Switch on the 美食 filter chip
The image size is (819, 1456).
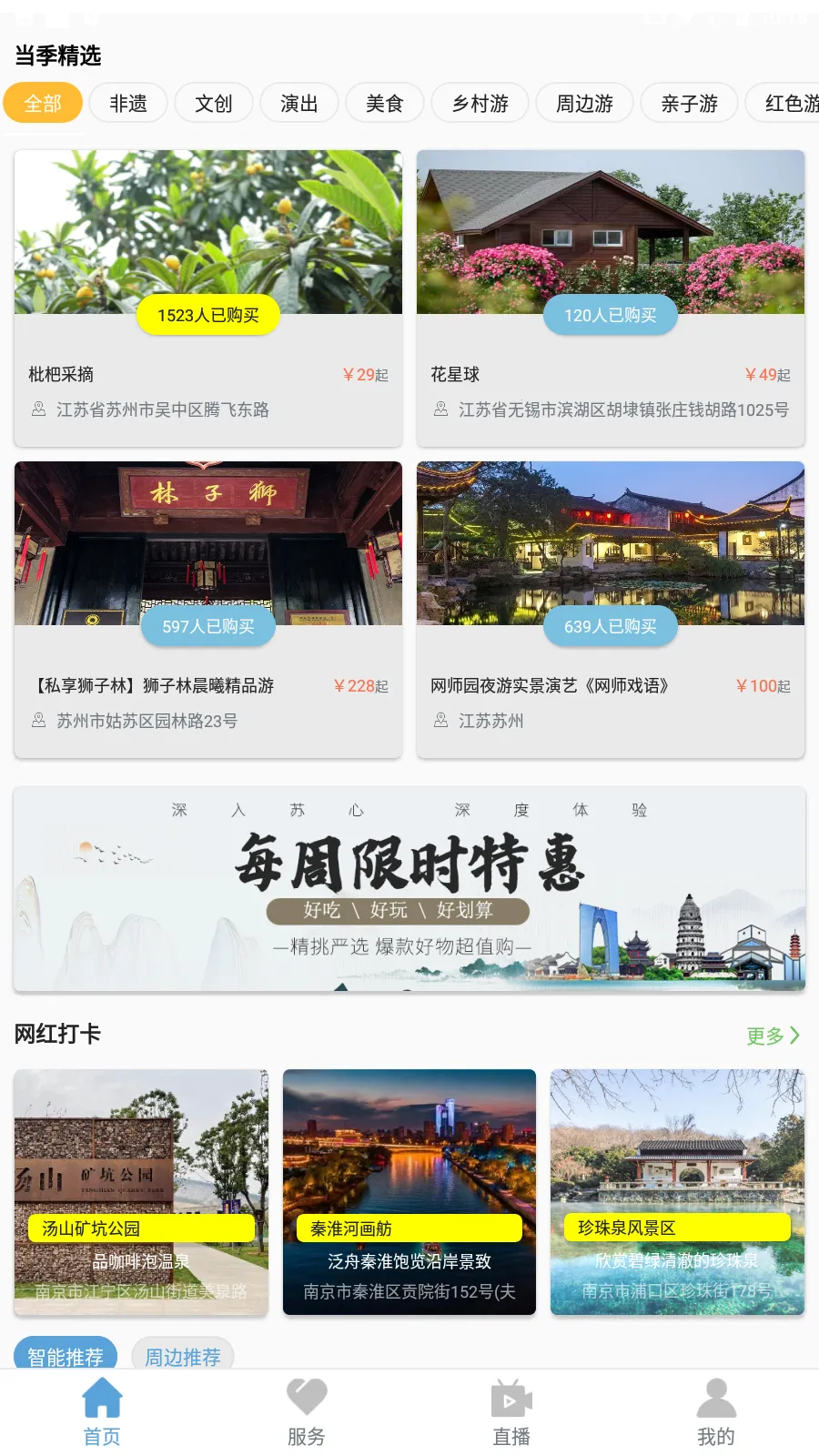pyautogui.click(x=384, y=103)
